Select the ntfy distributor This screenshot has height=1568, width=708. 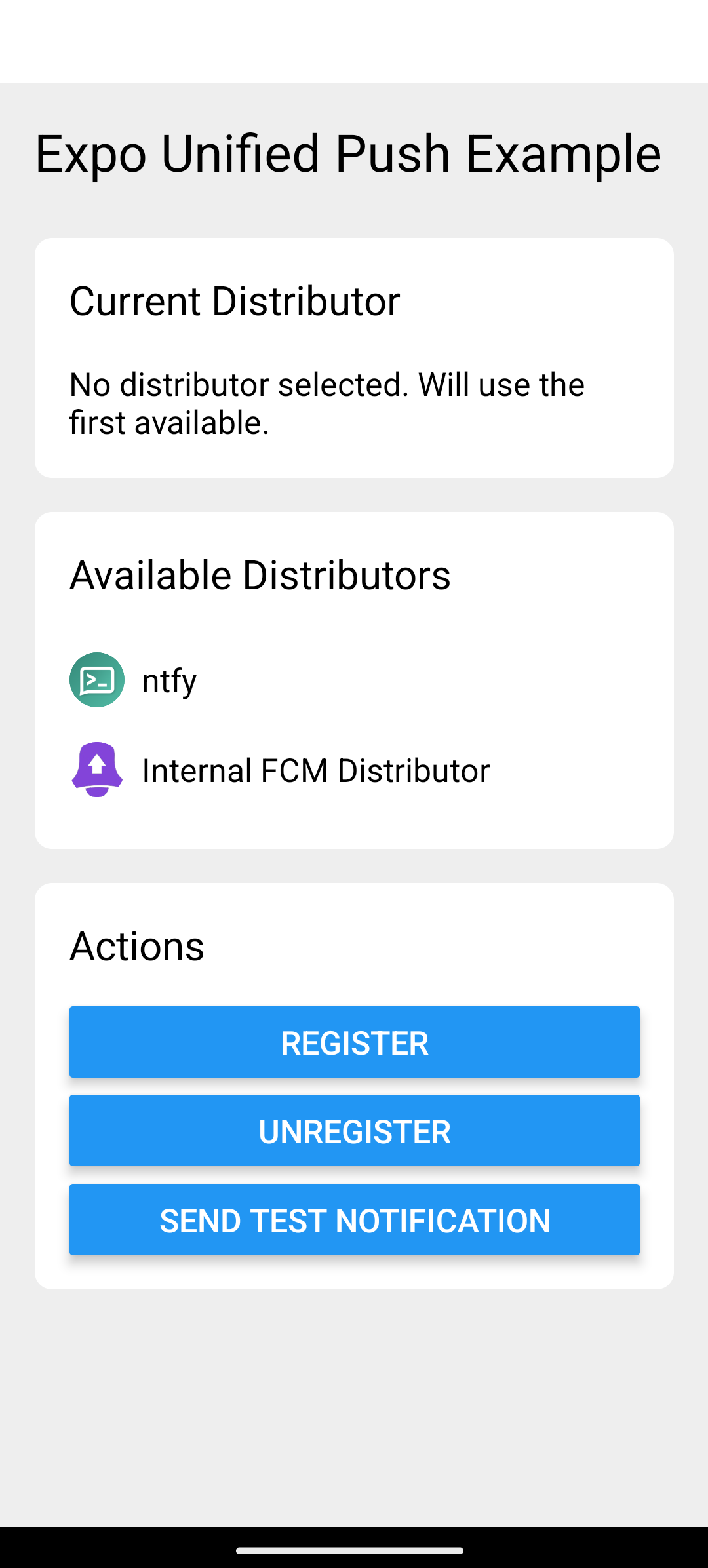coord(354,680)
